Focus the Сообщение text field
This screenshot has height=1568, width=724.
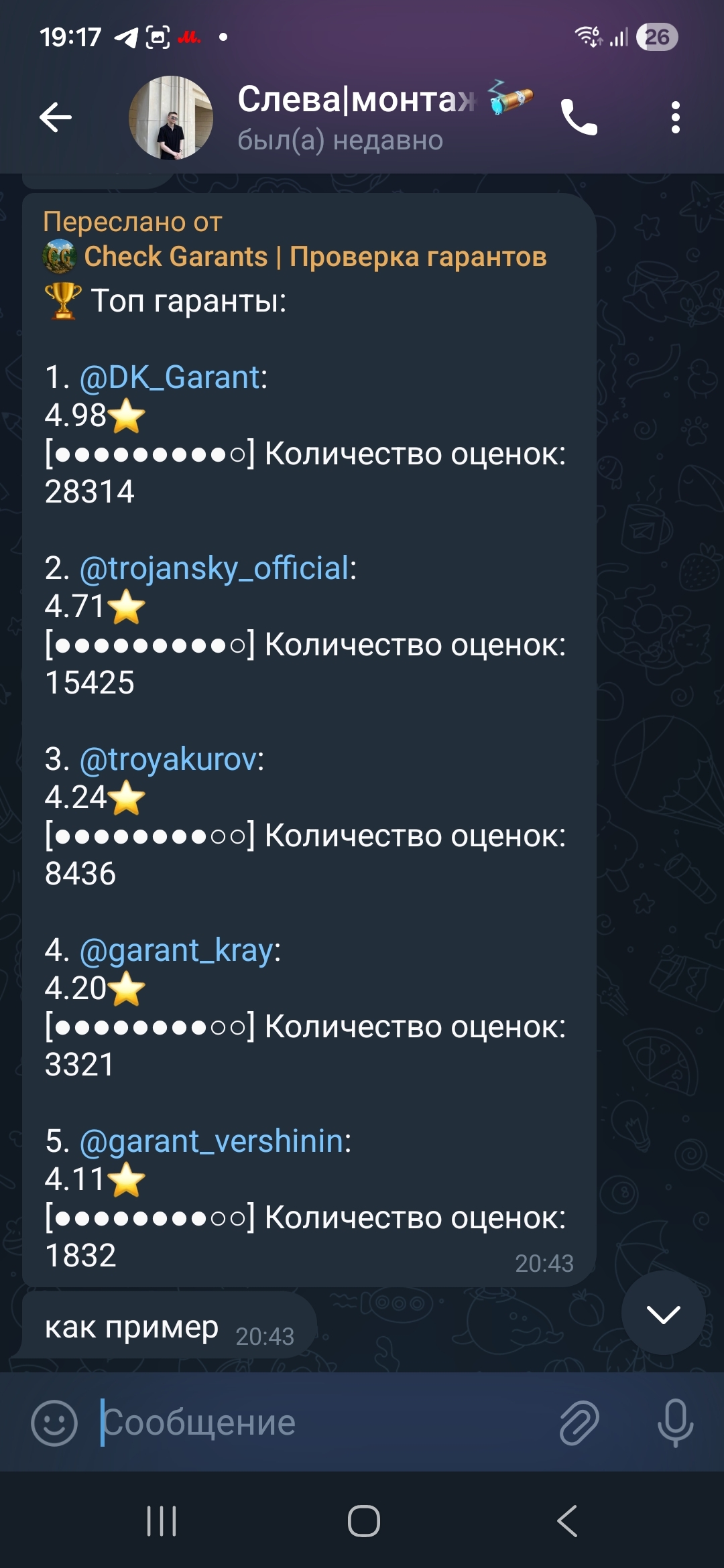322,1423
